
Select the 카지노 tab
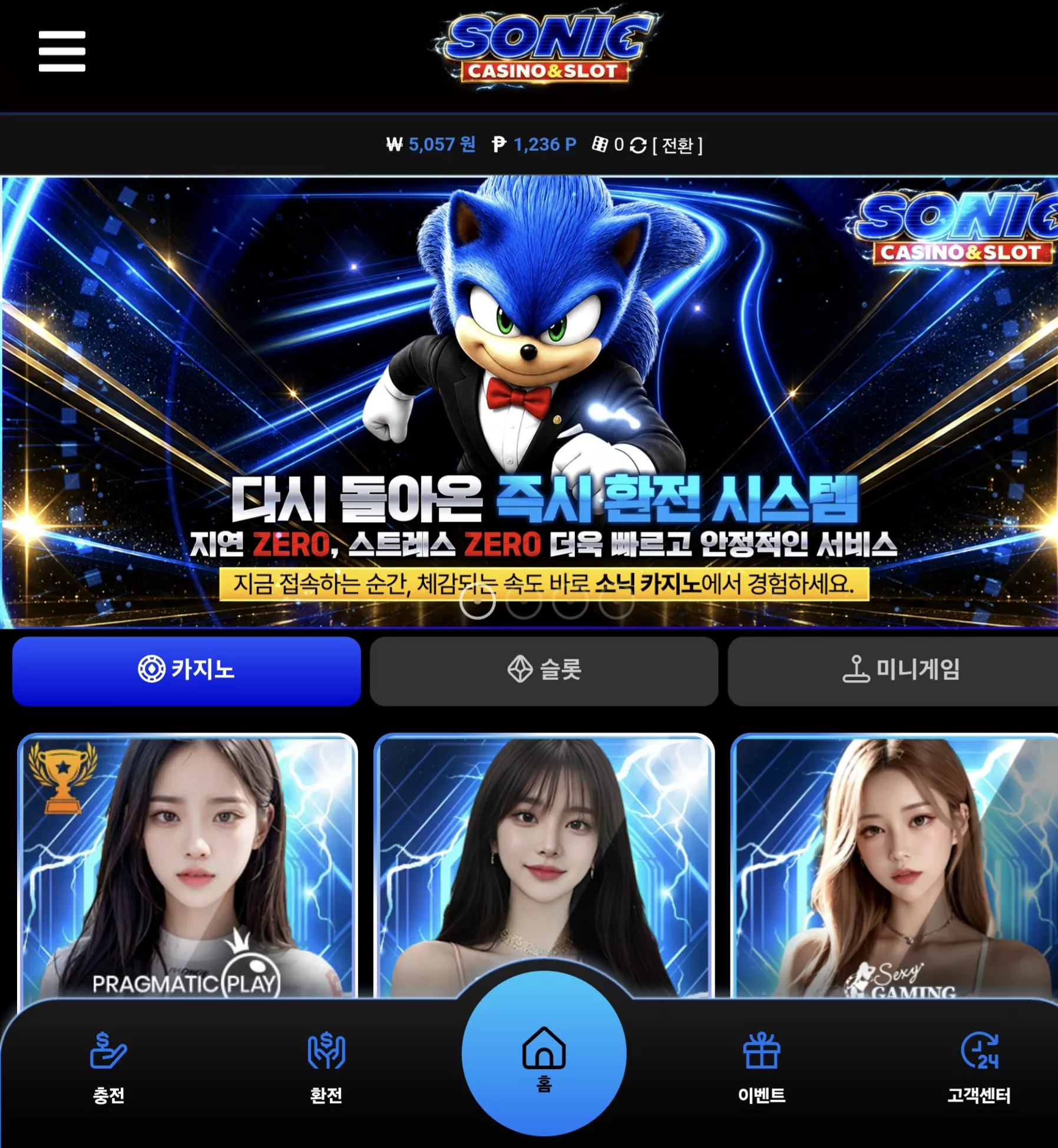tap(186, 671)
